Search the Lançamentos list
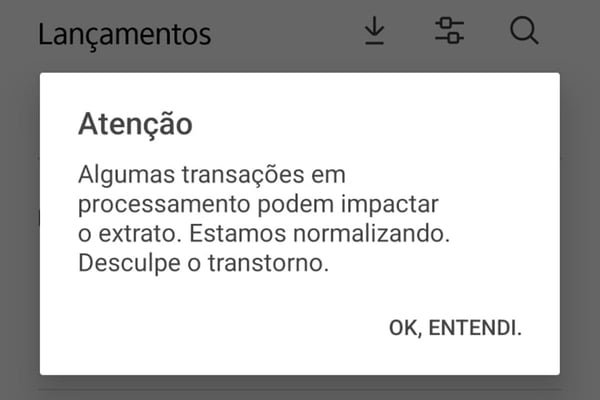 [524, 31]
